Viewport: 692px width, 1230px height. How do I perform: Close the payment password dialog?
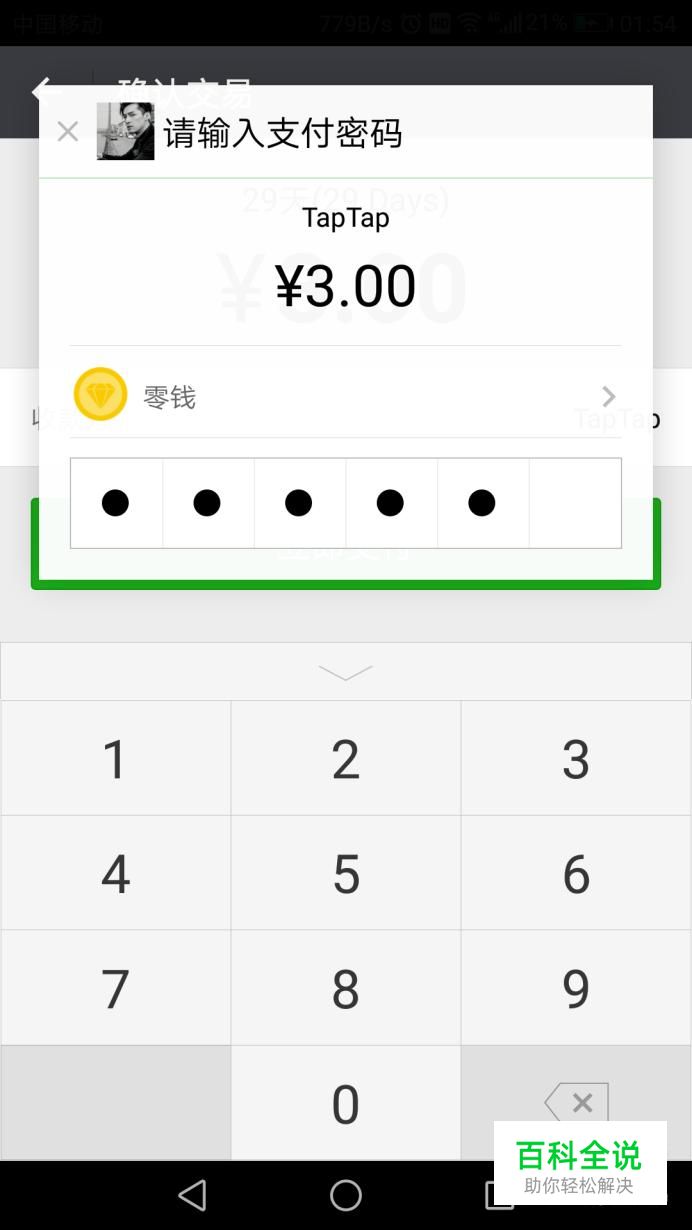coord(67,132)
